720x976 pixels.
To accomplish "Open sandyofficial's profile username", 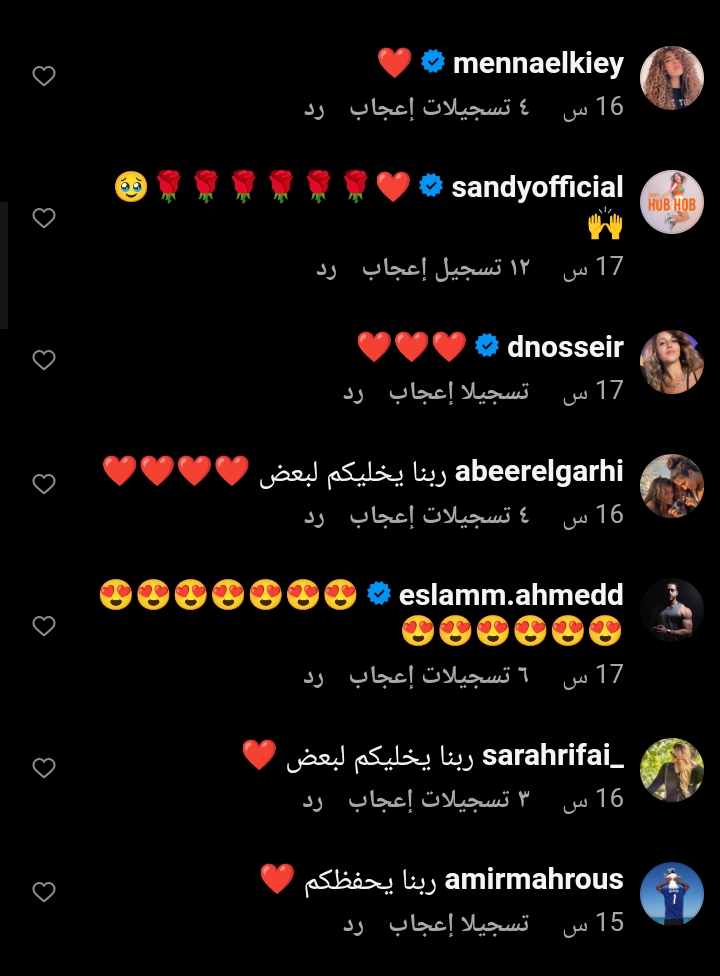I will coord(537,187).
